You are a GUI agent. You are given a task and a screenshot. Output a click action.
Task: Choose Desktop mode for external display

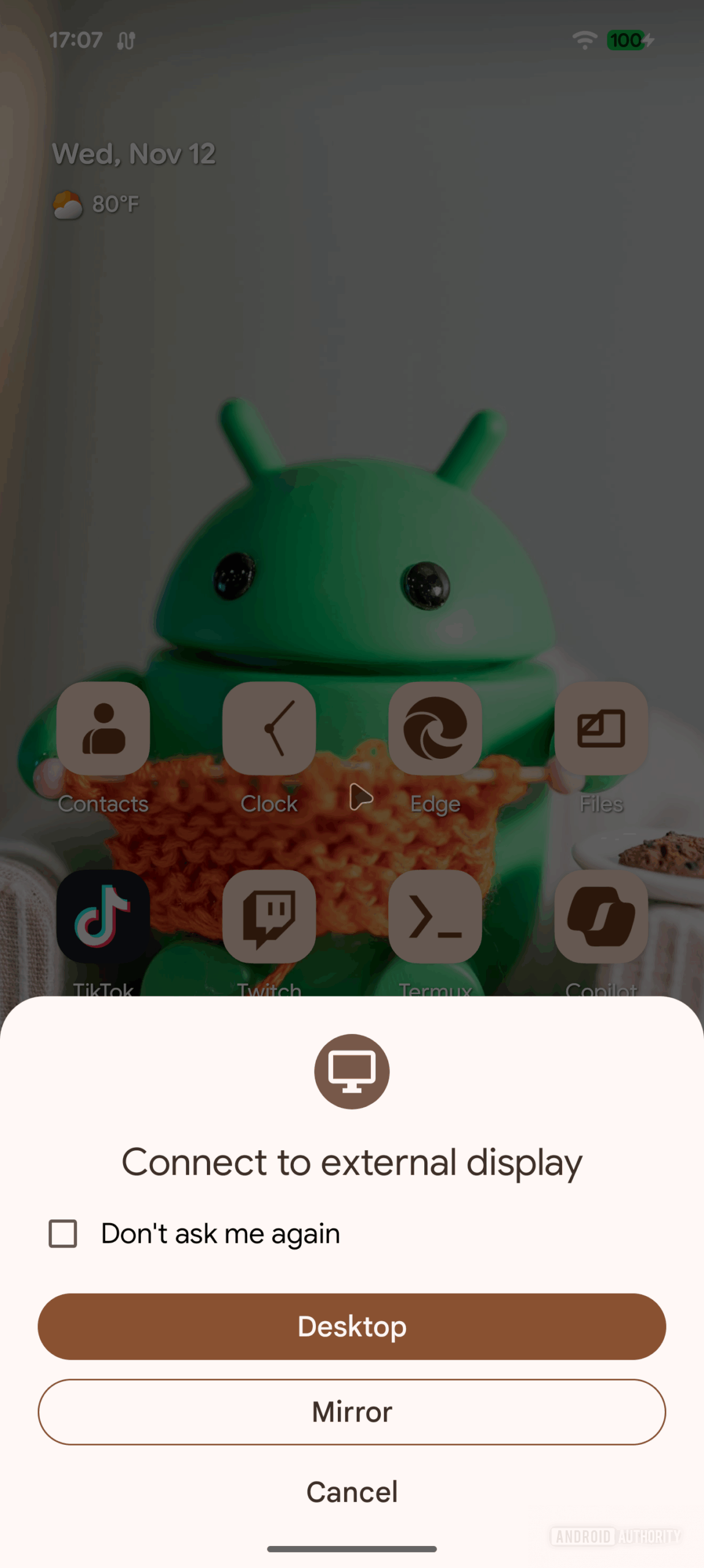(351, 1327)
